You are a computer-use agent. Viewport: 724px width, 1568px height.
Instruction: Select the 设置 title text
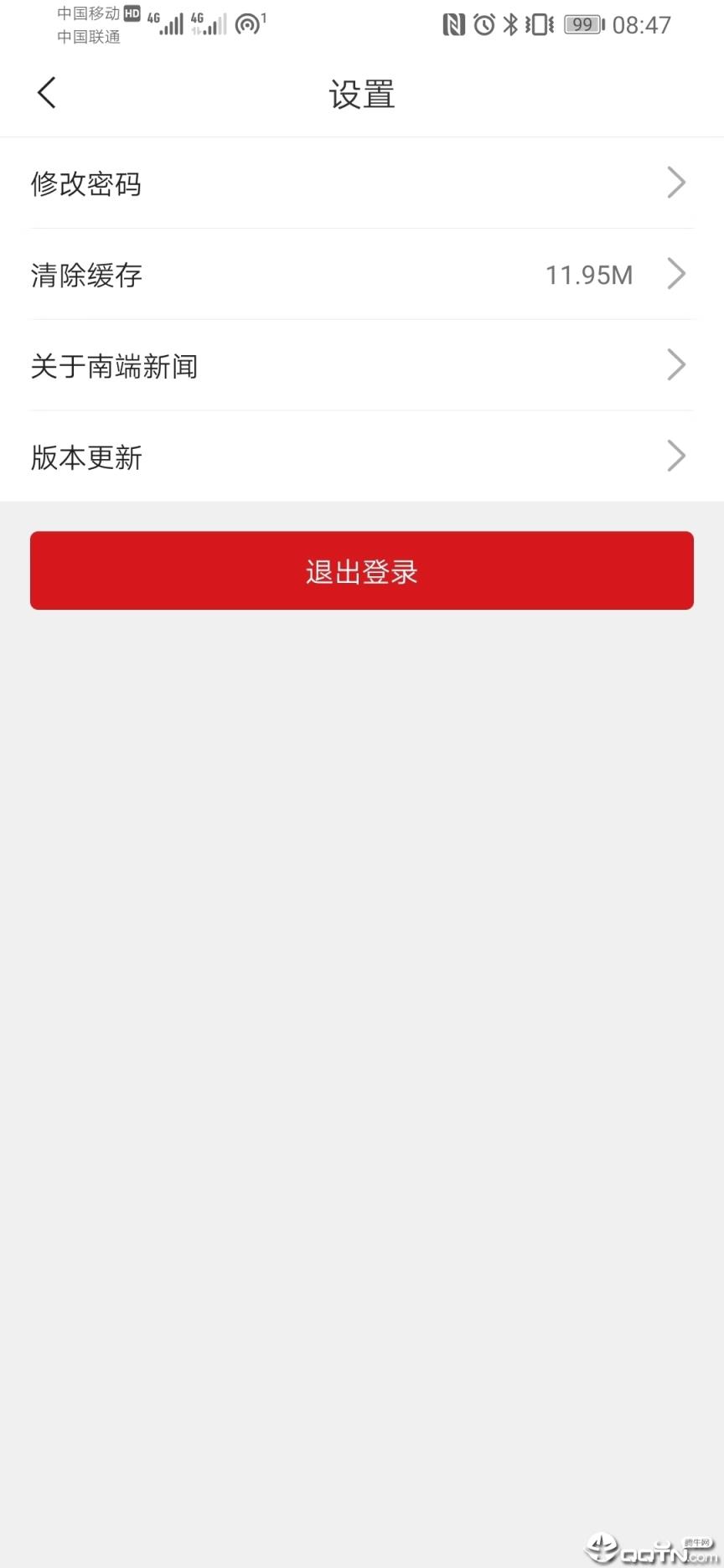[362, 94]
